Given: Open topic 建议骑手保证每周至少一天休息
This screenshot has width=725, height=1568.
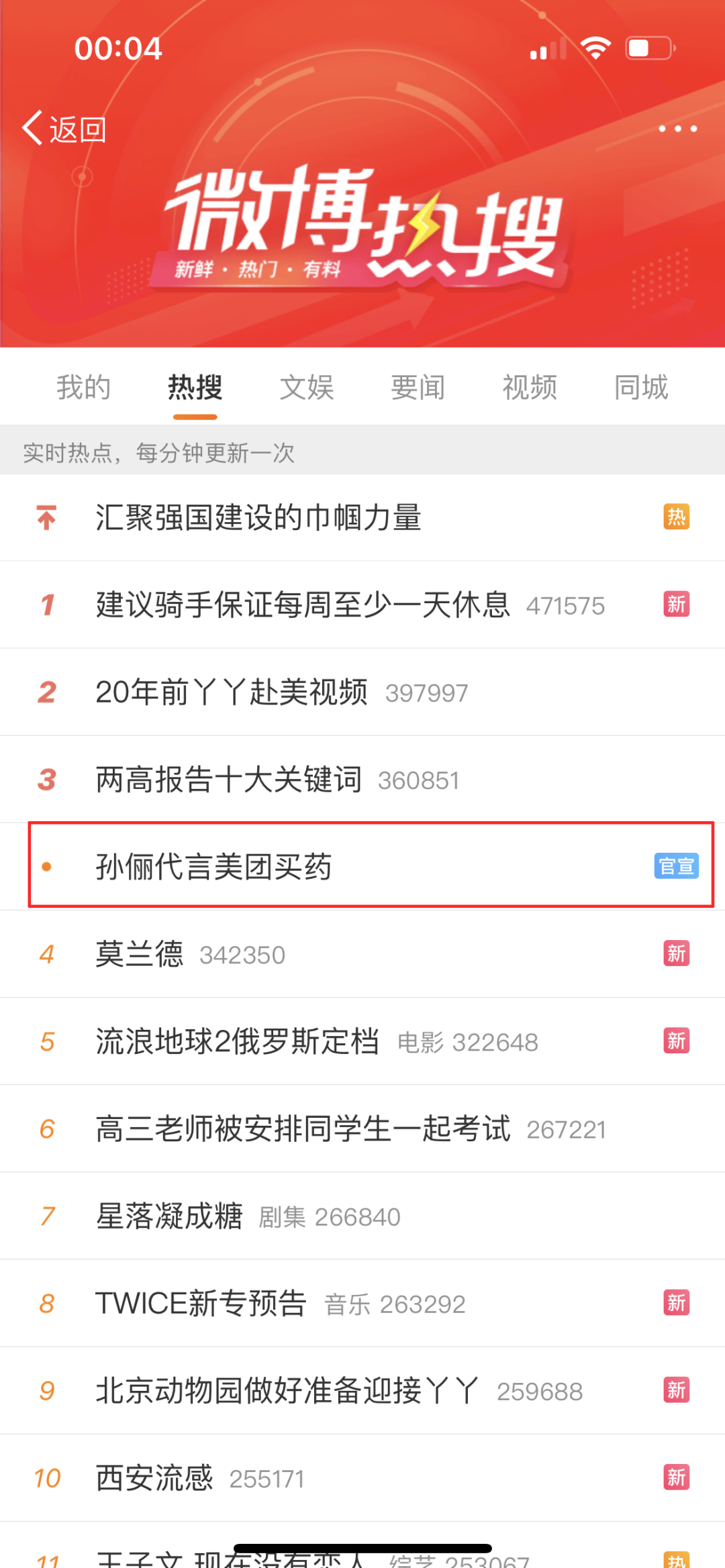Looking at the screenshot, I should pos(362,605).
